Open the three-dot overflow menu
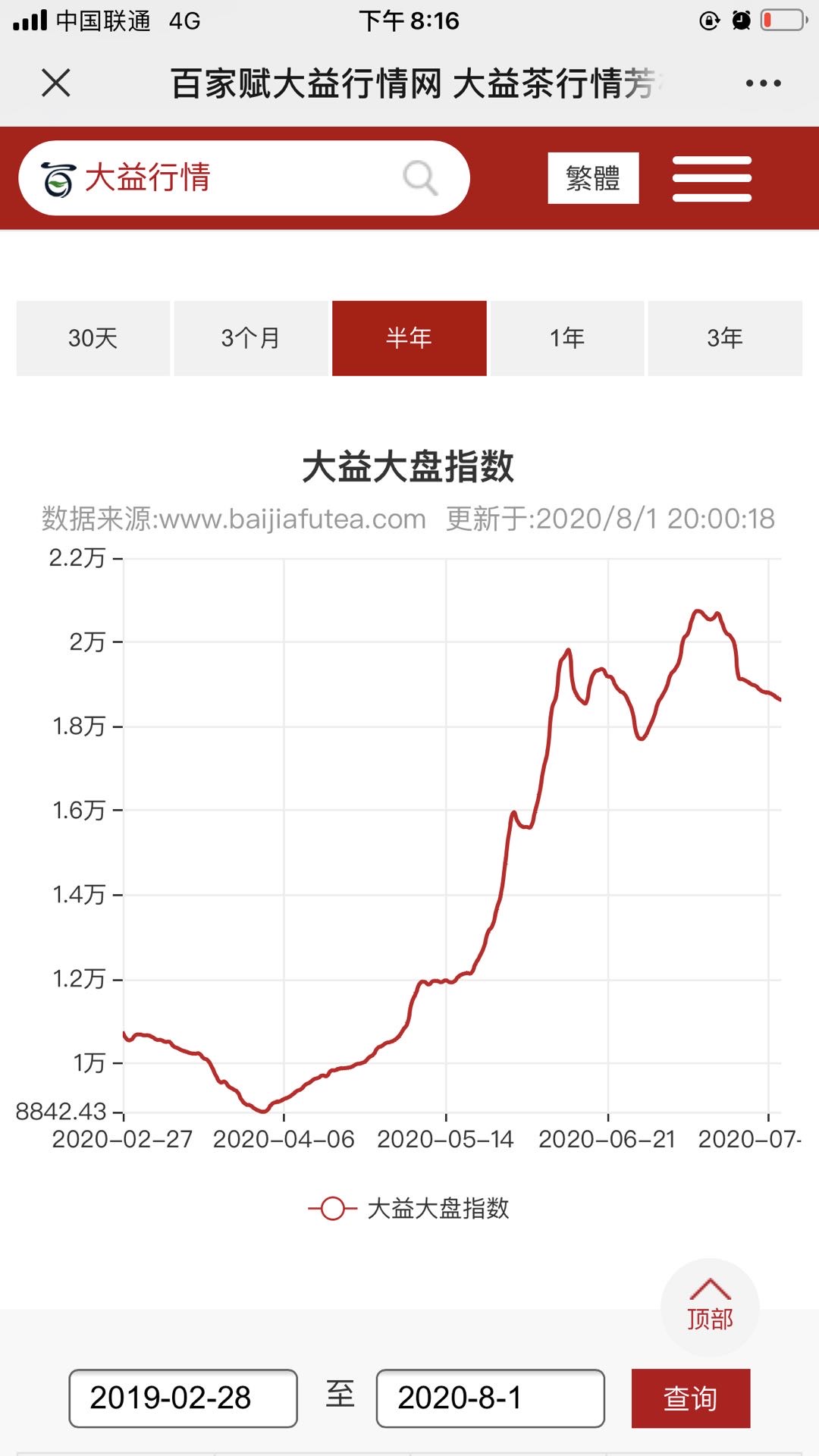Screen dimensions: 819x1456 click(763, 83)
